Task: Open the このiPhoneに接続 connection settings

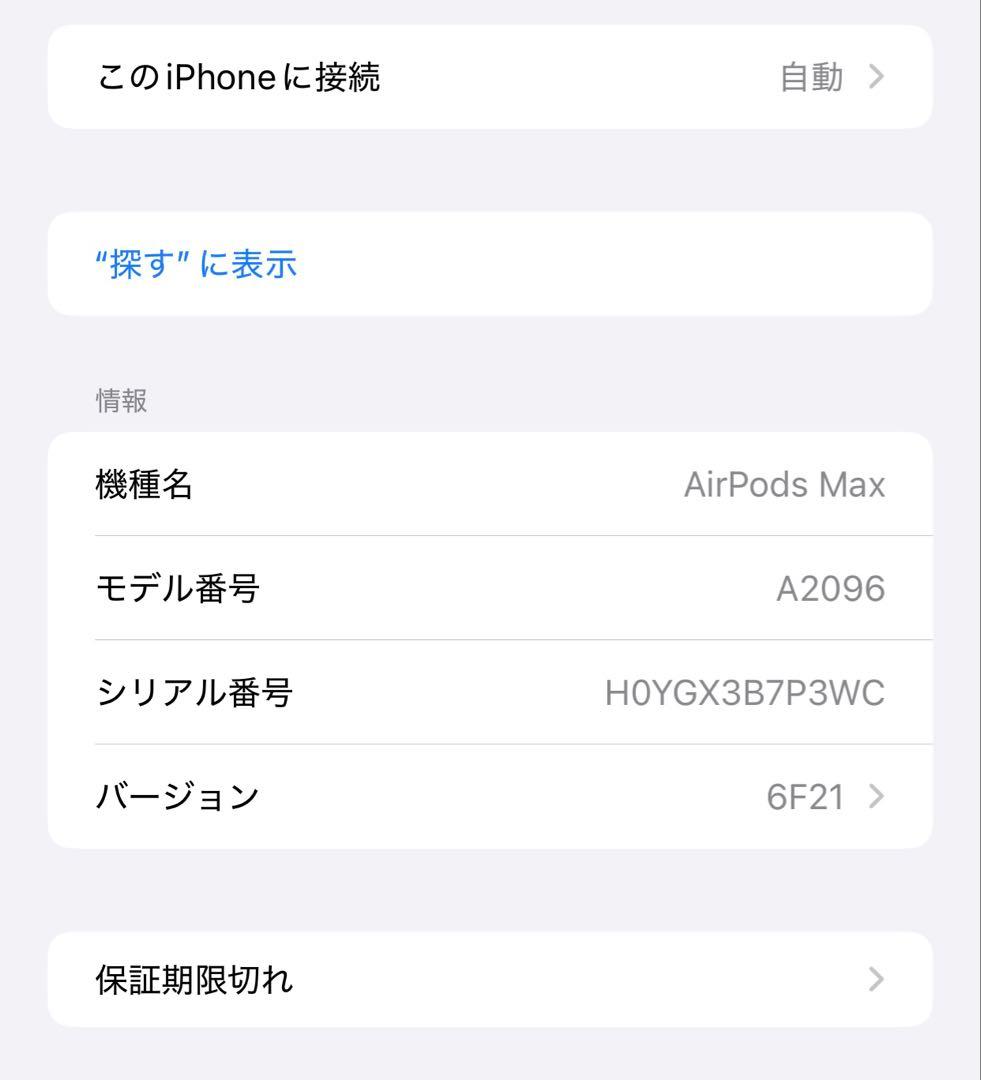Action: coord(490,76)
